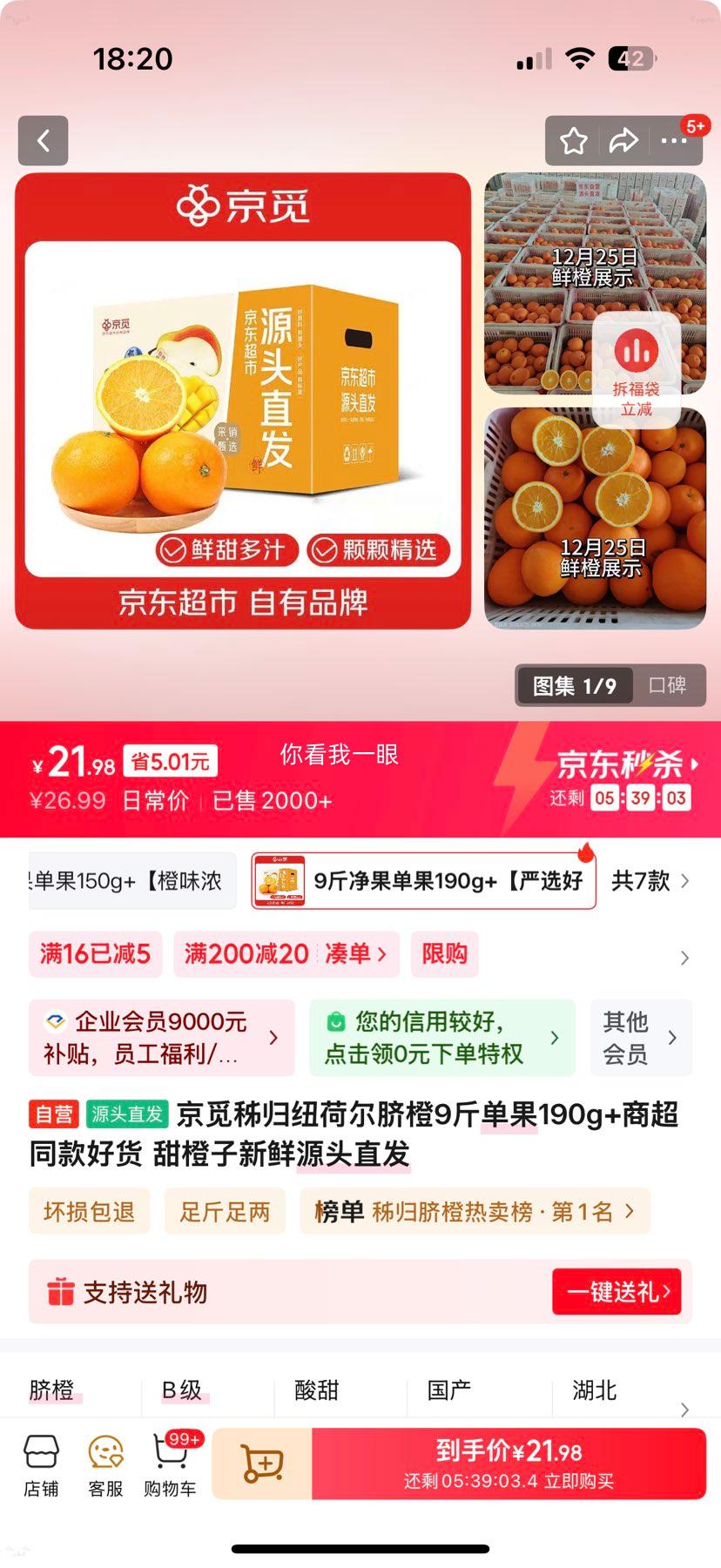Expand 企业会员9000元补贴 details
The image size is (721, 1568).
[x=161, y=1037]
